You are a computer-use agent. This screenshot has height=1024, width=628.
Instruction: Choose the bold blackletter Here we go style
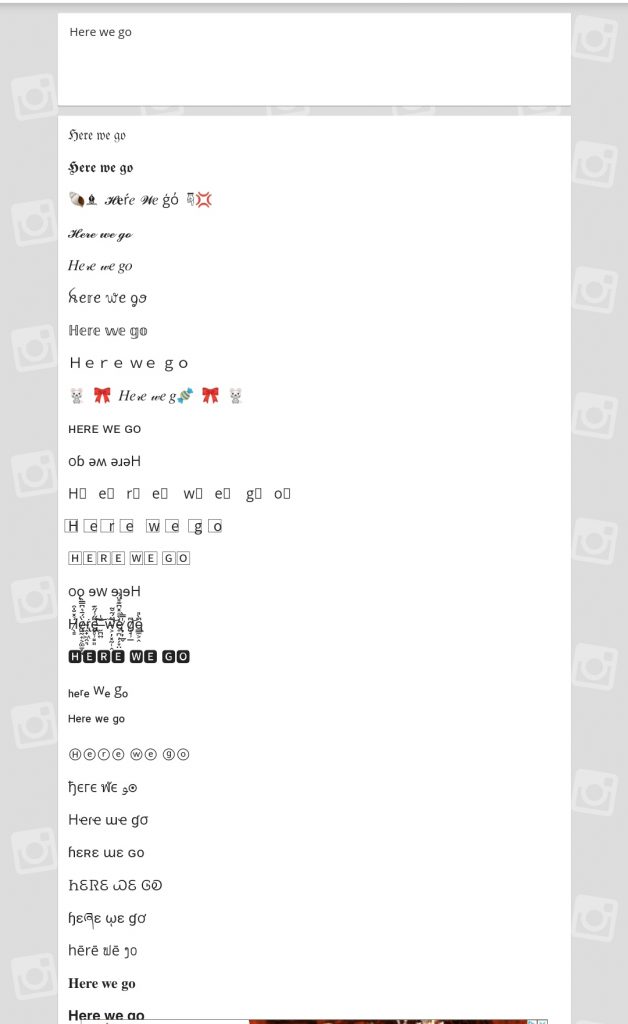(x=101, y=168)
